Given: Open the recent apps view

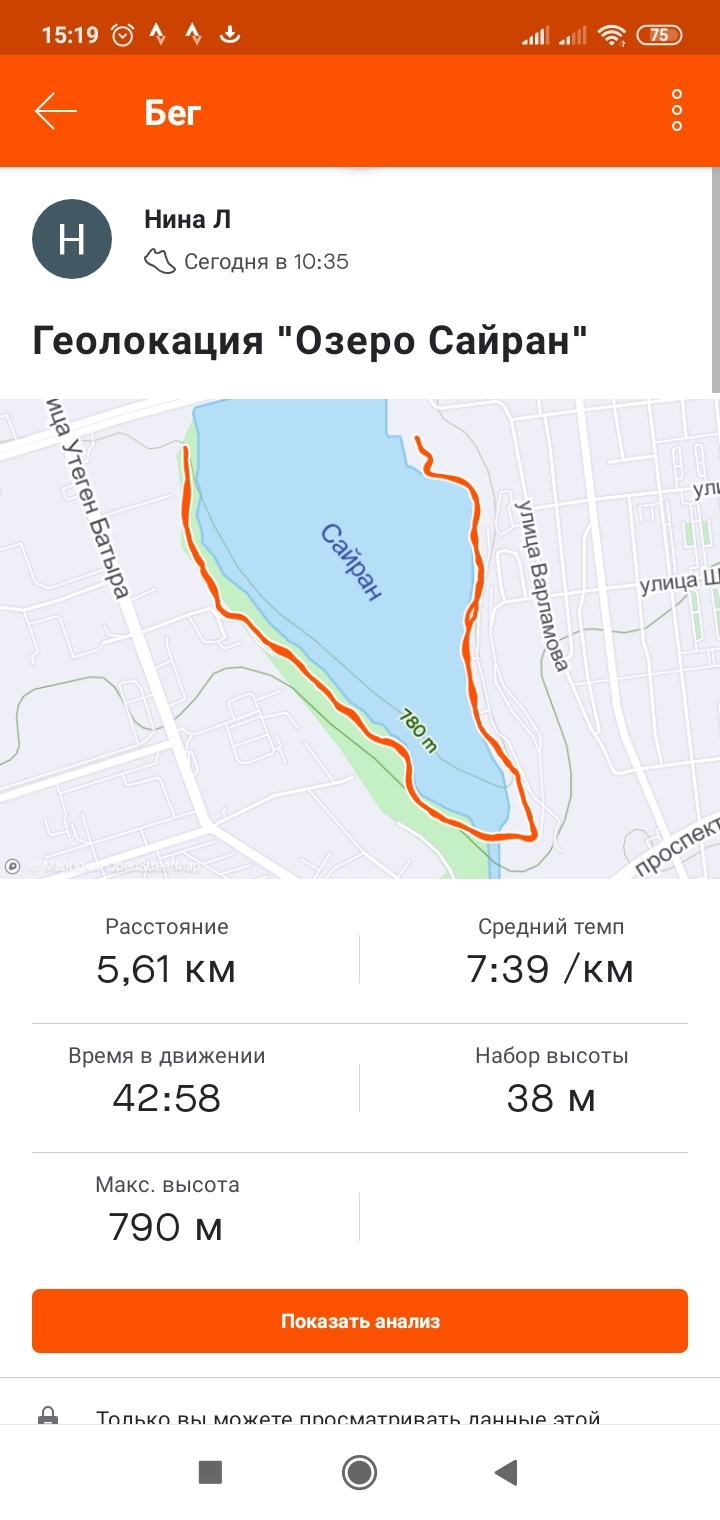Looking at the screenshot, I should pyautogui.click(x=210, y=1472).
